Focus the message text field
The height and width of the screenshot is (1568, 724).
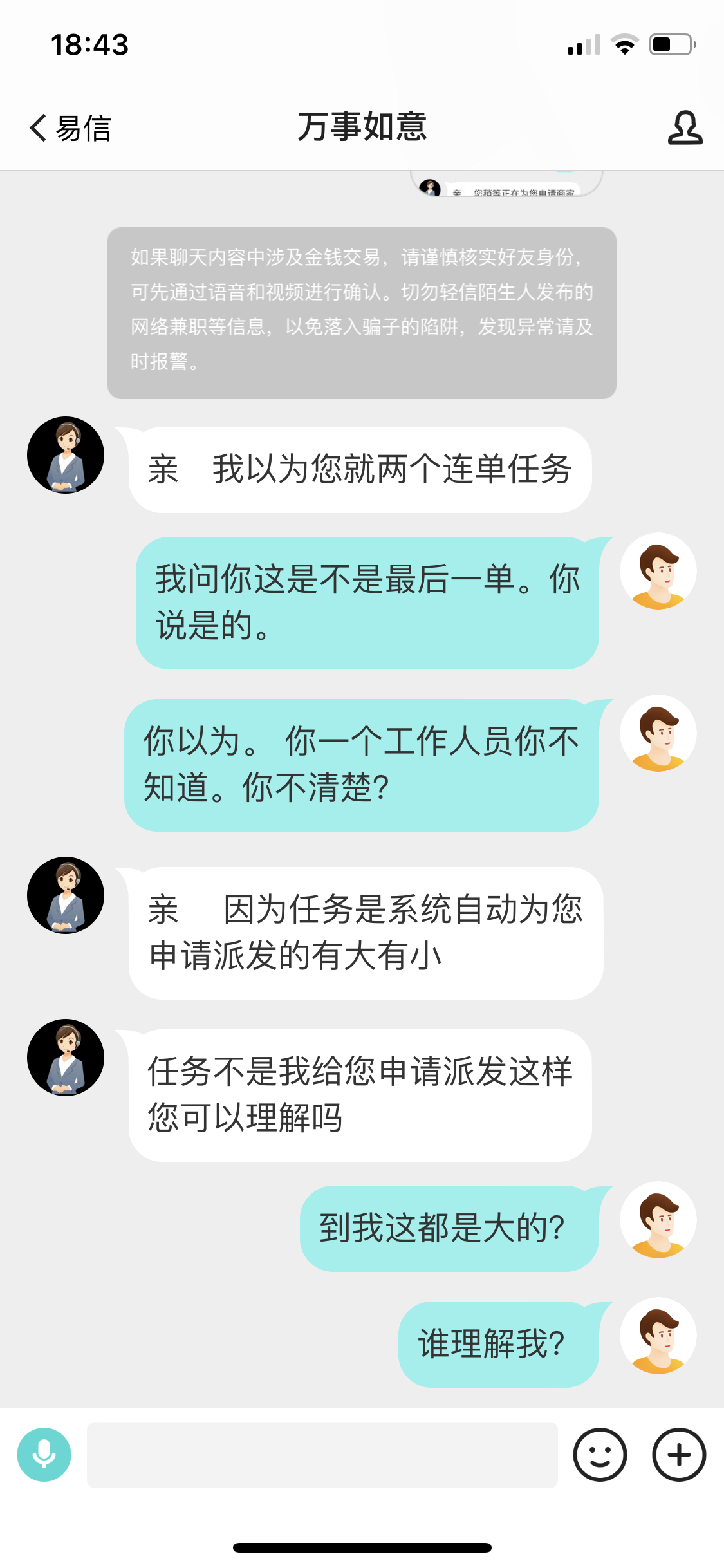tap(322, 1455)
